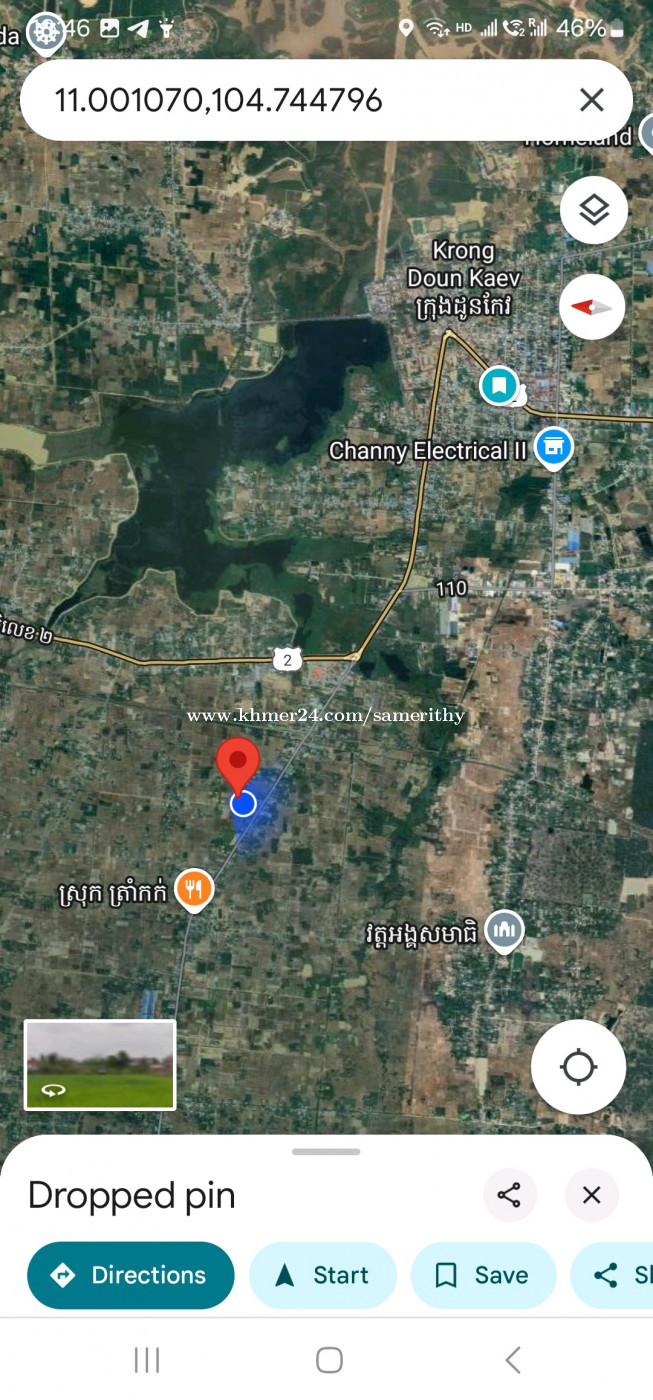Go back with system back button
Screen dimensions: 653x1400
tap(513, 1359)
